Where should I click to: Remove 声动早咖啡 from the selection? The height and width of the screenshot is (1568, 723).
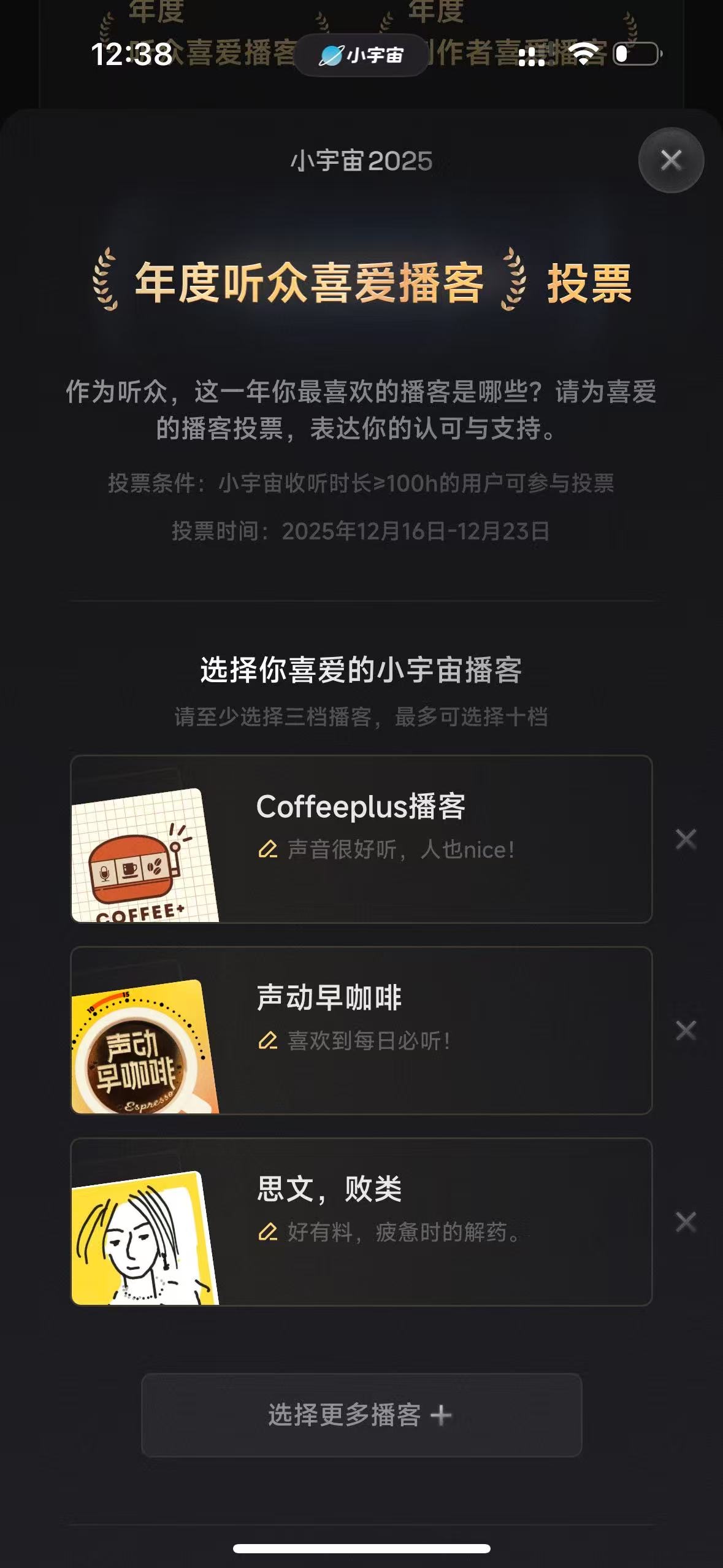pos(686,1031)
